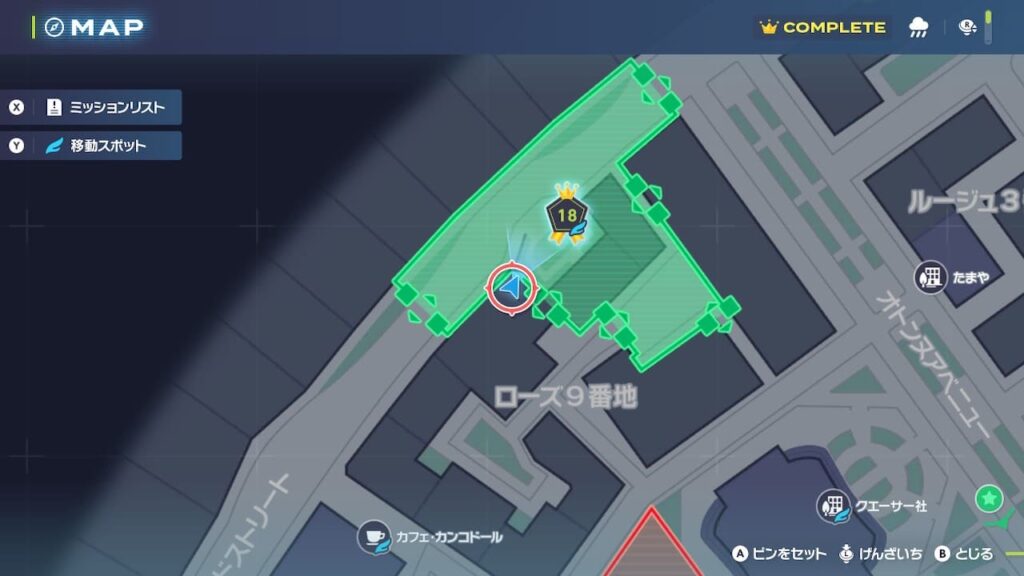Viewport: 1024px width, 576px height.
Task: Select the クエーサー社 building marker
Action: (x=832, y=506)
